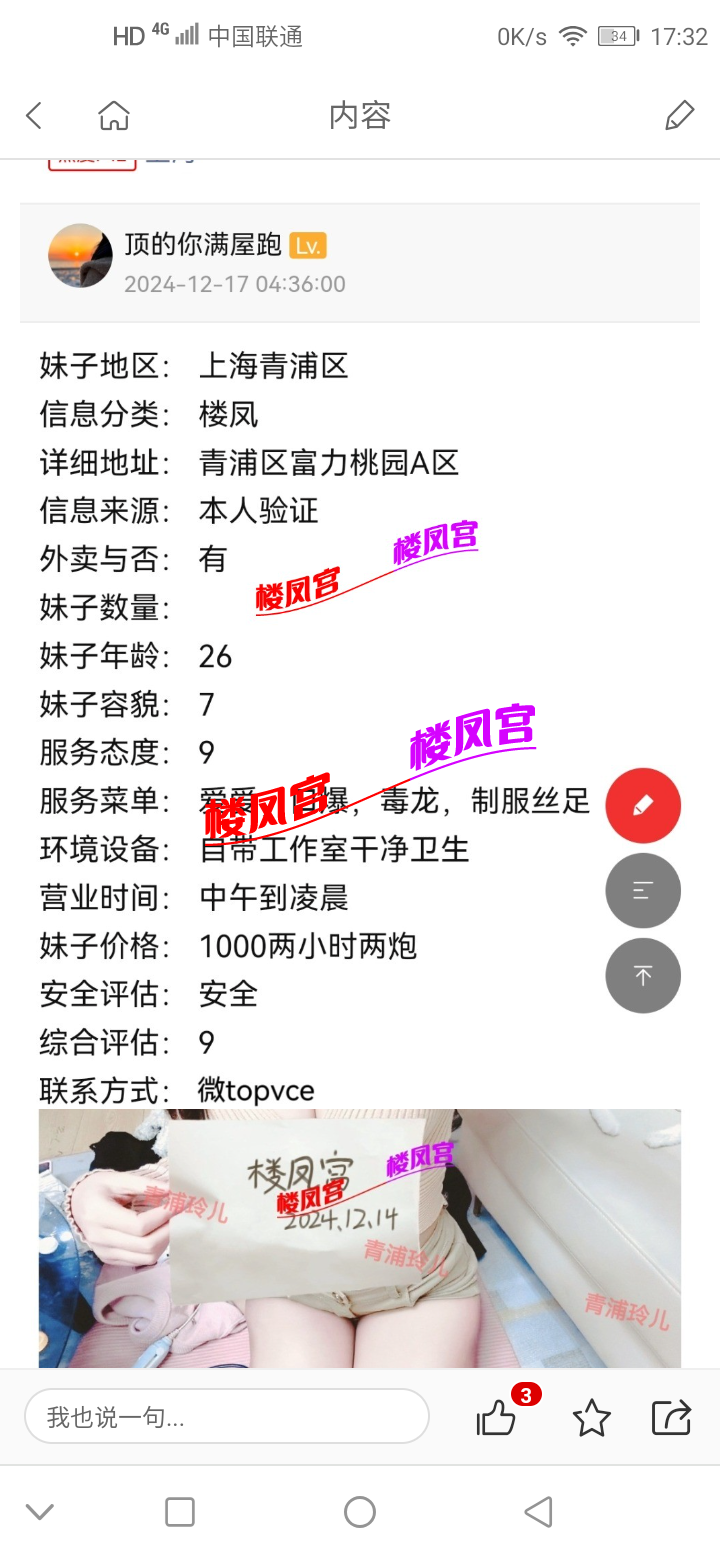
Task: Open the pencil edit icon in the top bar
Action: pyautogui.click(x=679, y=116)
